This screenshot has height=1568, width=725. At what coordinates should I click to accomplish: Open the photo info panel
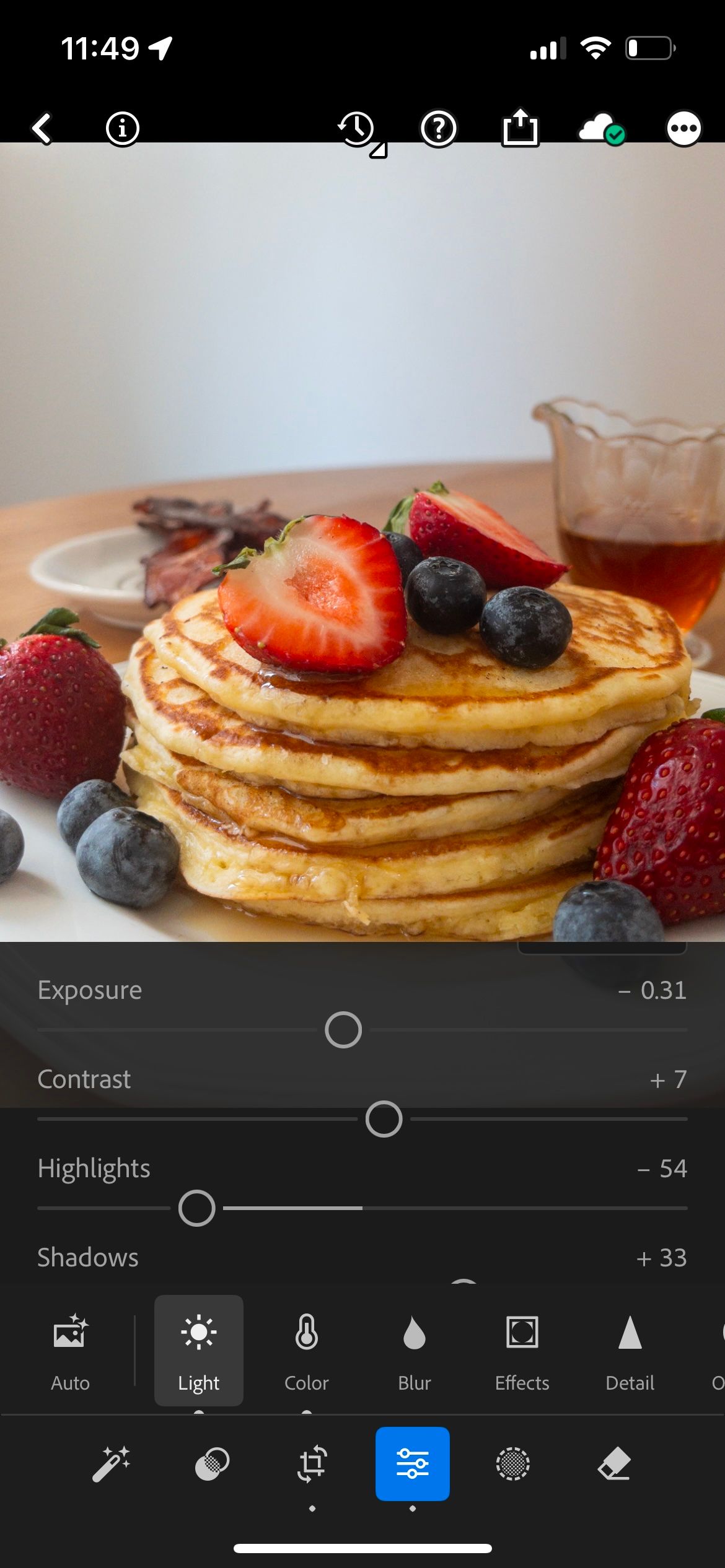(122, 129)
